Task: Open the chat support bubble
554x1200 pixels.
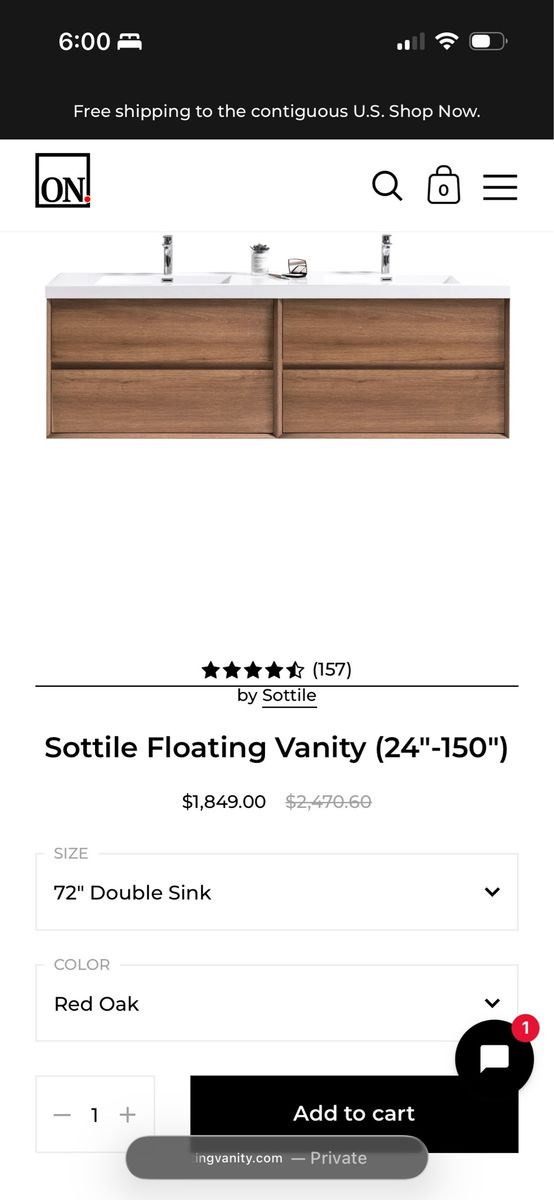Action: tap(494, 1058)
